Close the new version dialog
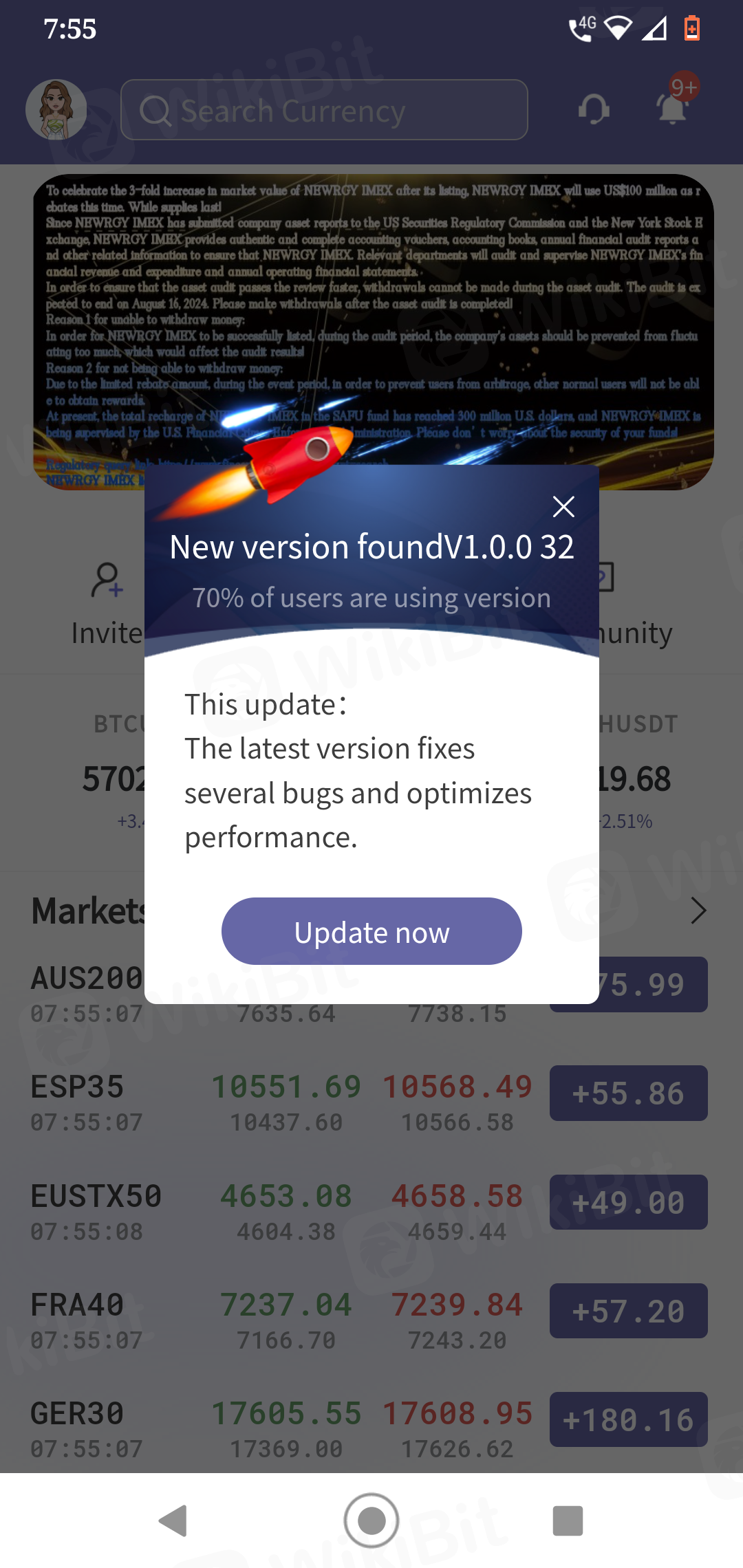 (x=563, y=507)
